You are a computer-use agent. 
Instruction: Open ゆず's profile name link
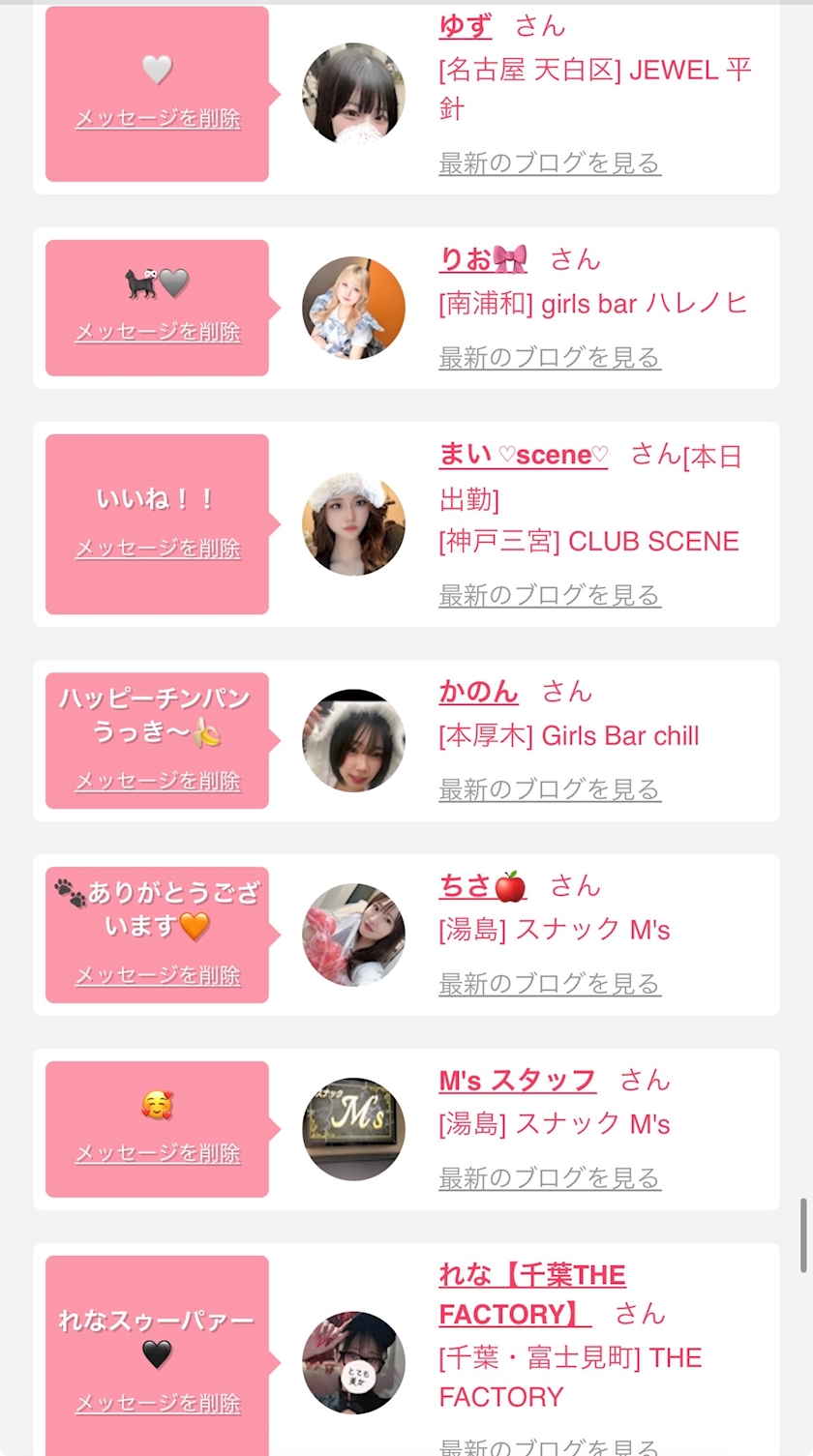pyautogui.click(x=465, y=26)
